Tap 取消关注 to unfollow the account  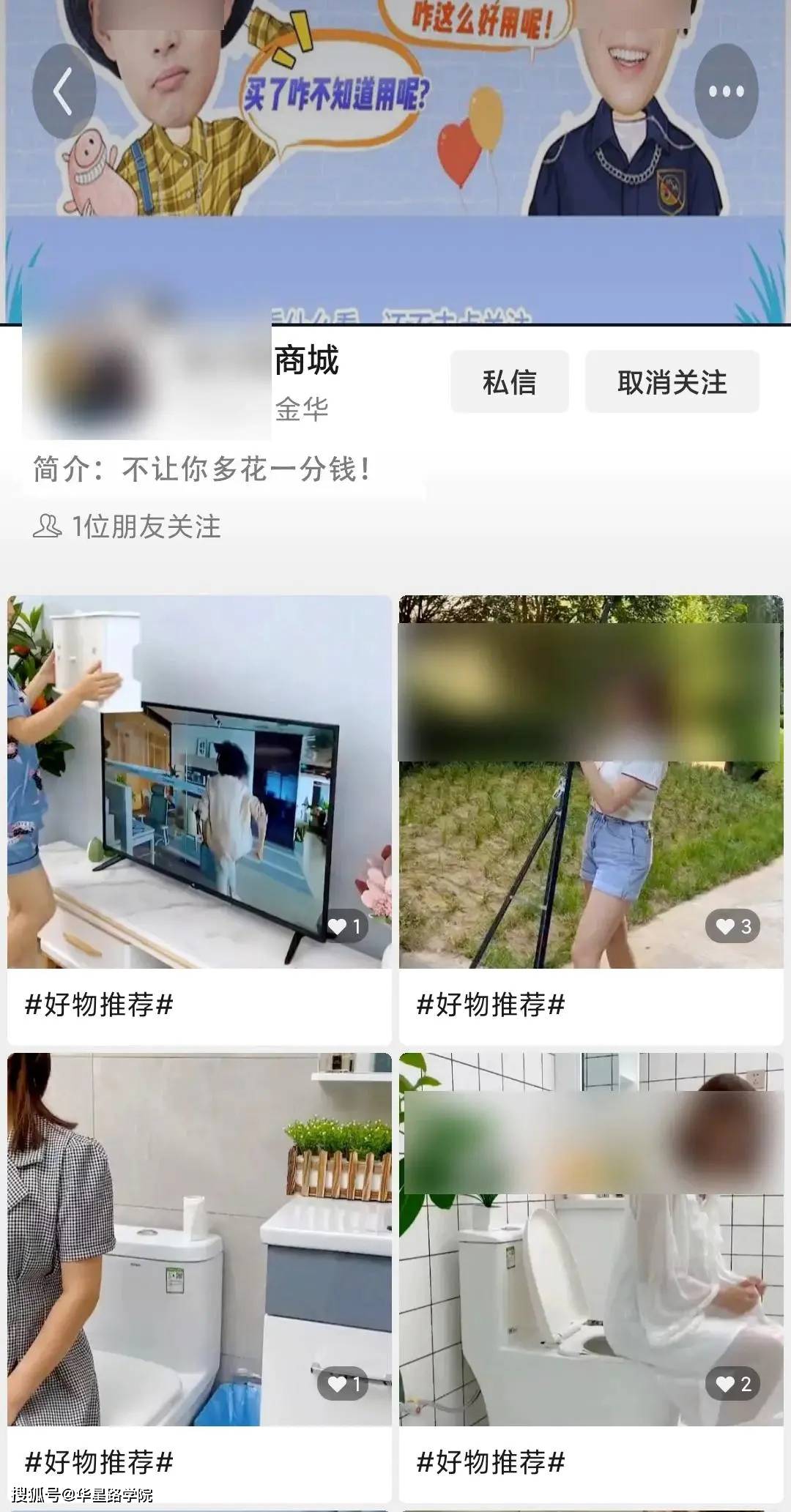(x=672, y=381)
